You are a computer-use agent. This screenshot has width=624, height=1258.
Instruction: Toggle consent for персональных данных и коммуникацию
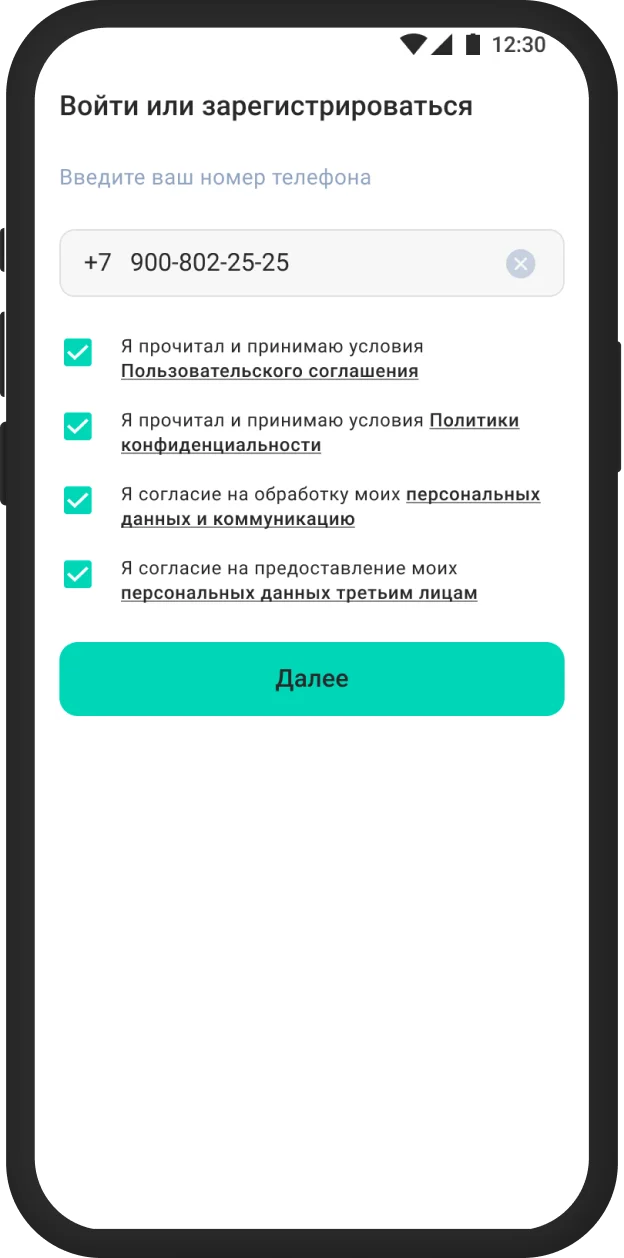point(78,500)
